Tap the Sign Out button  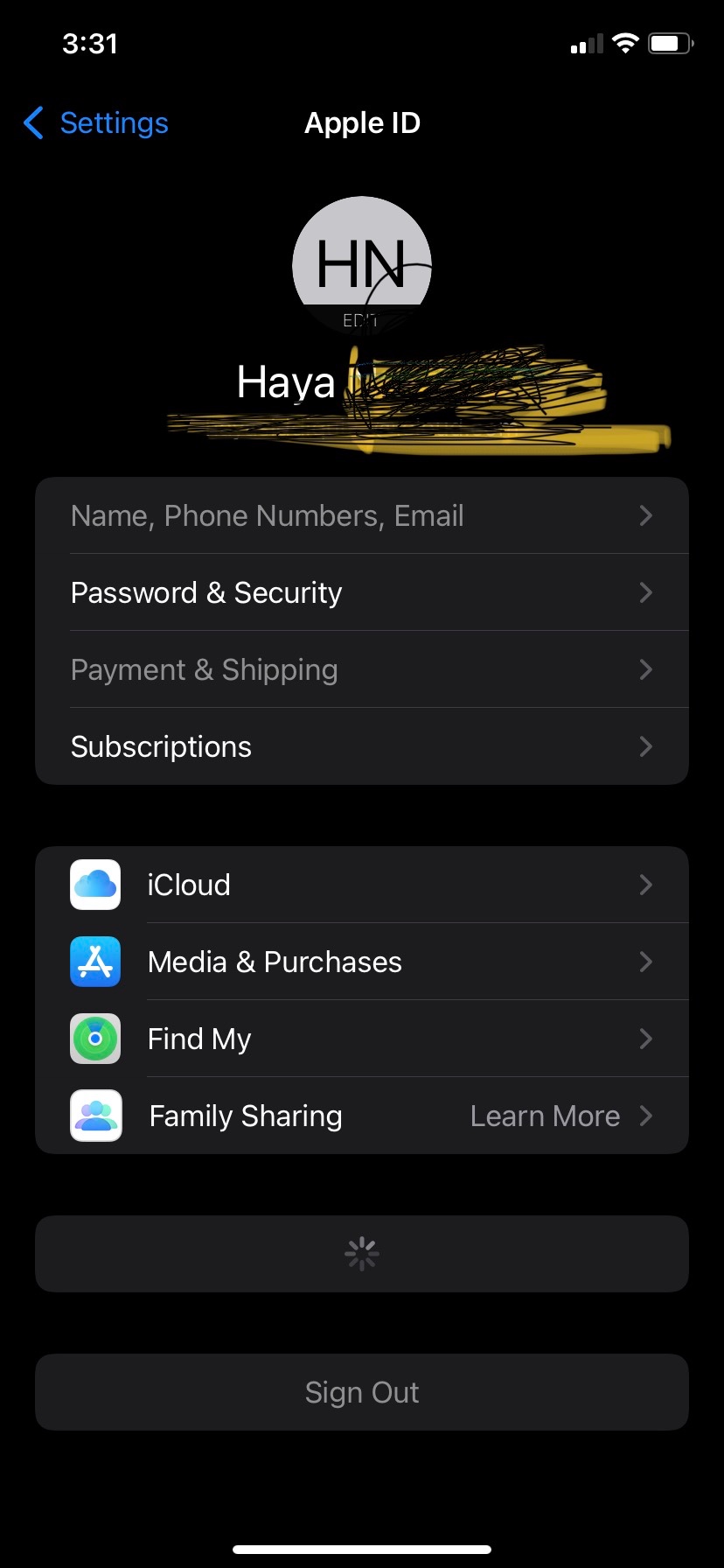point(361,1392)
